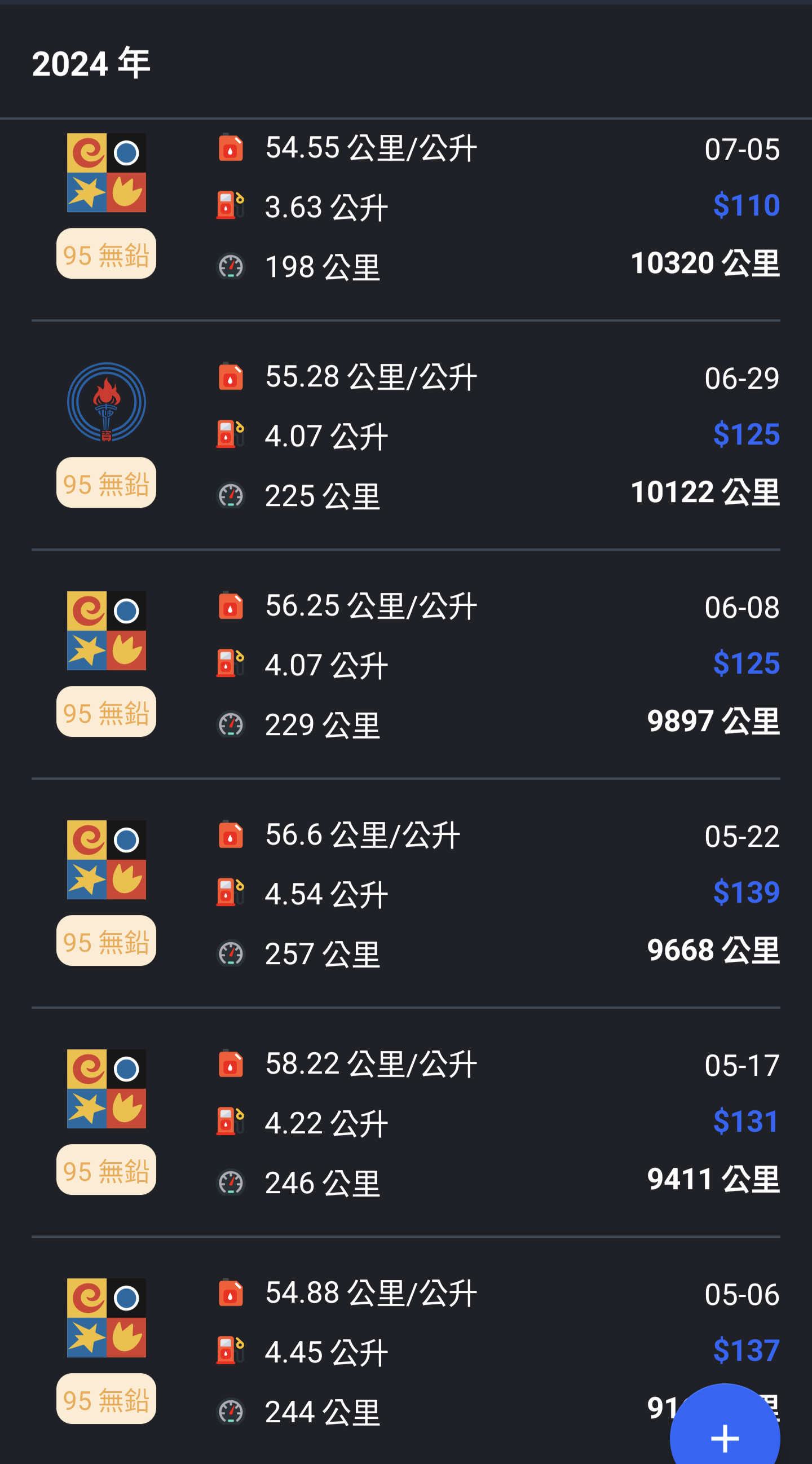812x1464 pixels.
Task: View the 06-08 fill-up record
Action: tap(405, 665)
